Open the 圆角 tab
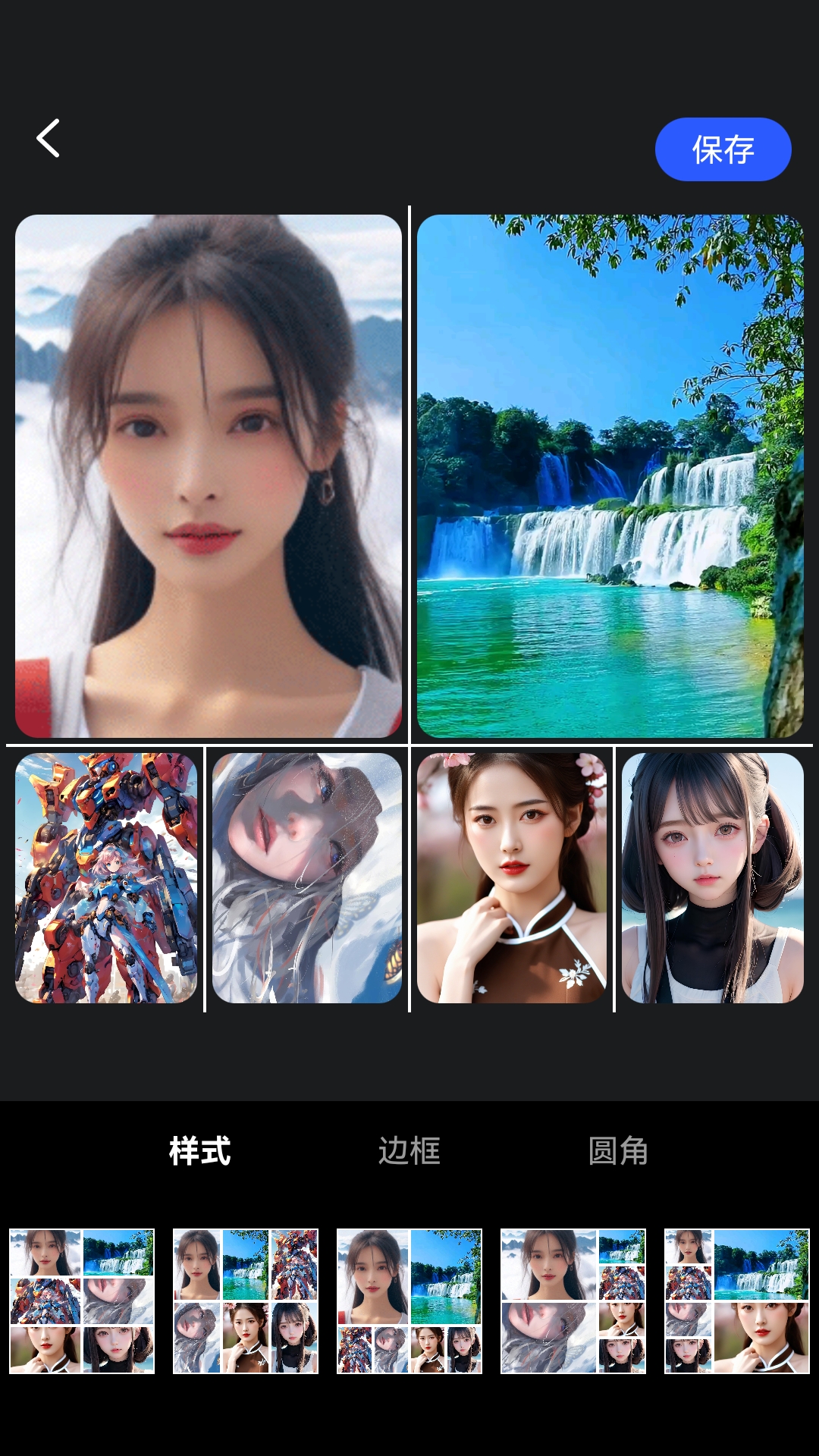 tap(618, 1150)
